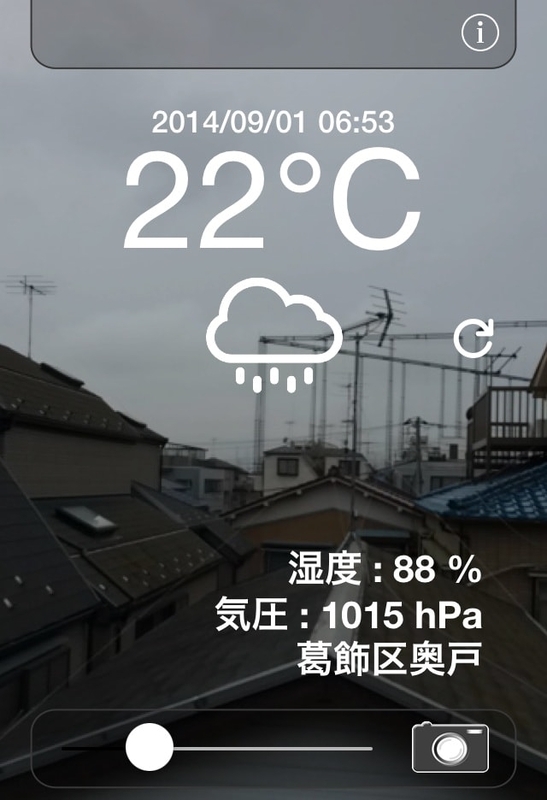
Task: Tap the camera shutter icon
Action: click(450, 747)
